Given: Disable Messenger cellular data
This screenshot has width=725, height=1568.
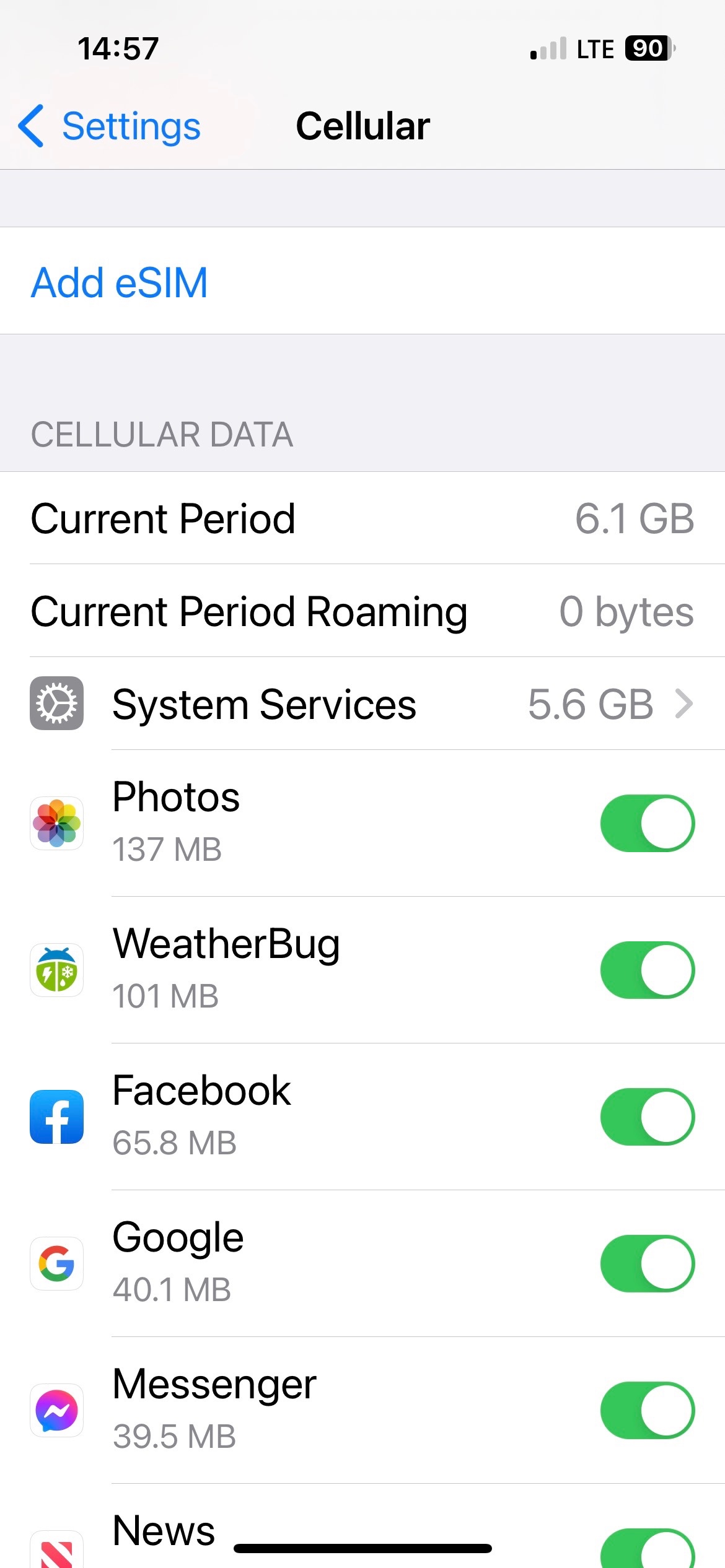Looking at the screenshot, I should tap(647, 1410).
